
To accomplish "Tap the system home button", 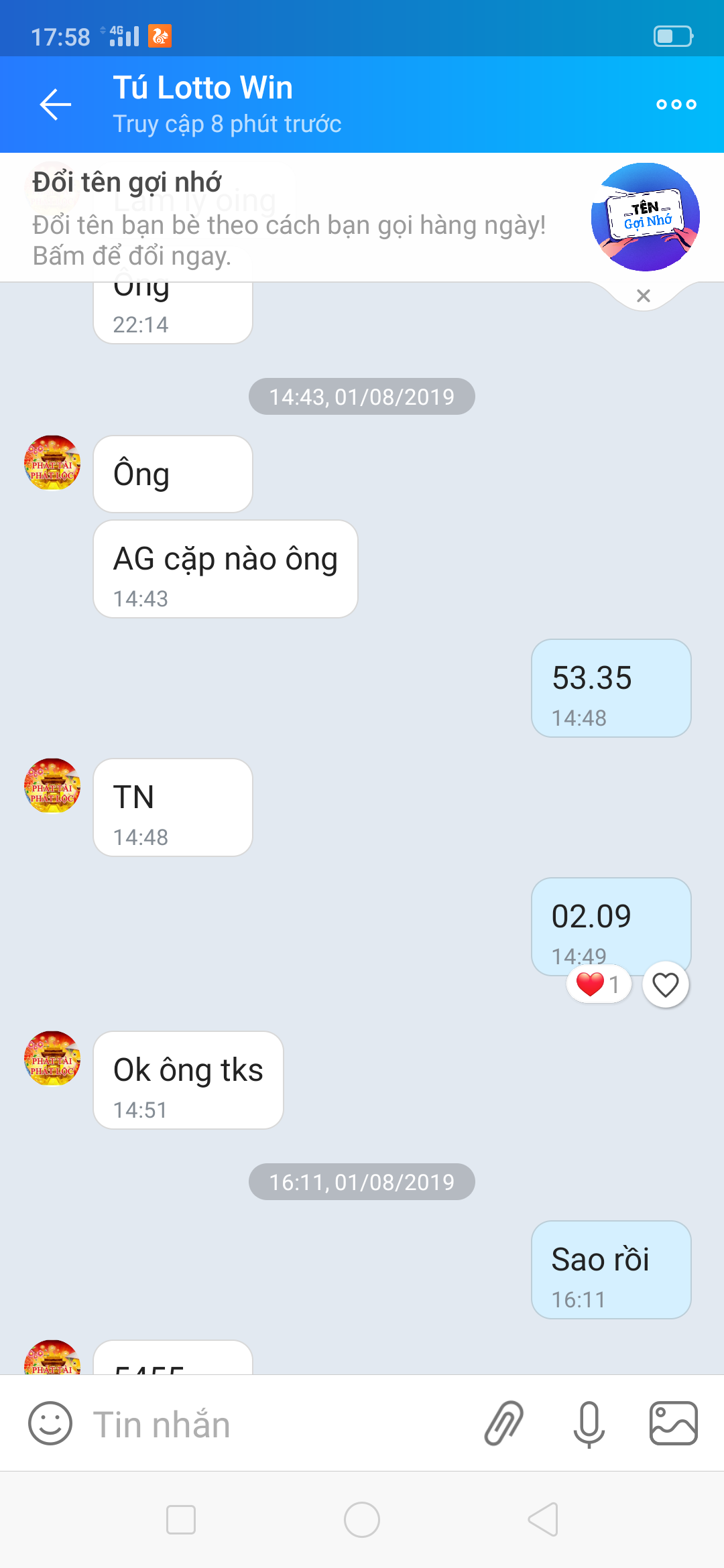I will [362, 1520].
